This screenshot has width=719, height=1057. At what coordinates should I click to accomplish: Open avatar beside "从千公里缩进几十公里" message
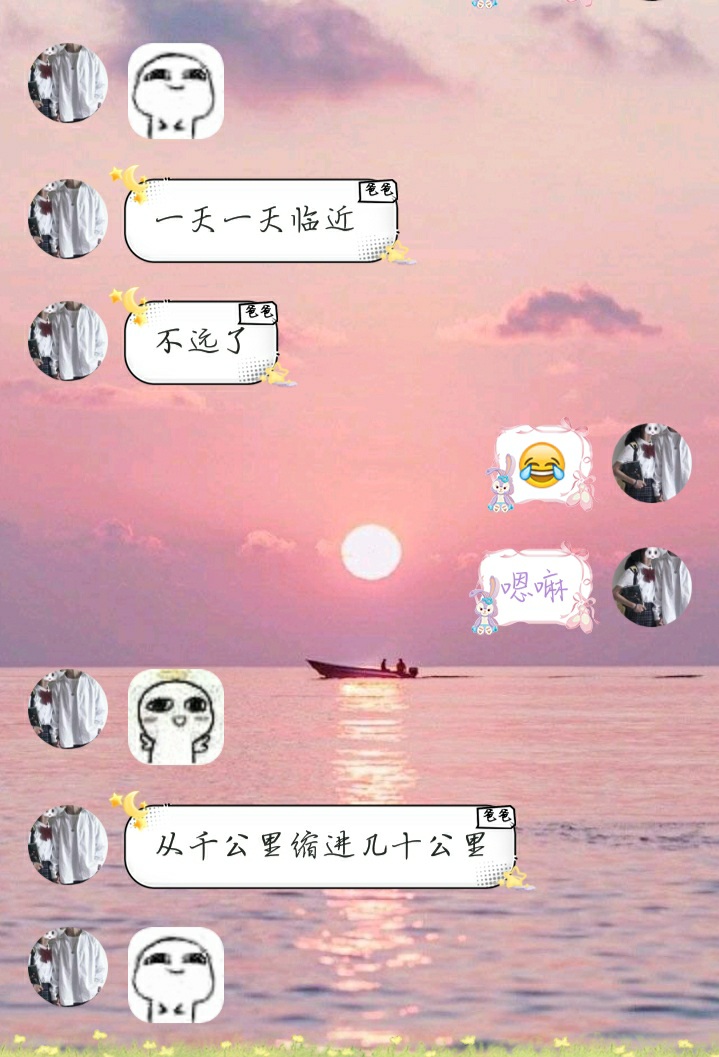coord(67,845)
